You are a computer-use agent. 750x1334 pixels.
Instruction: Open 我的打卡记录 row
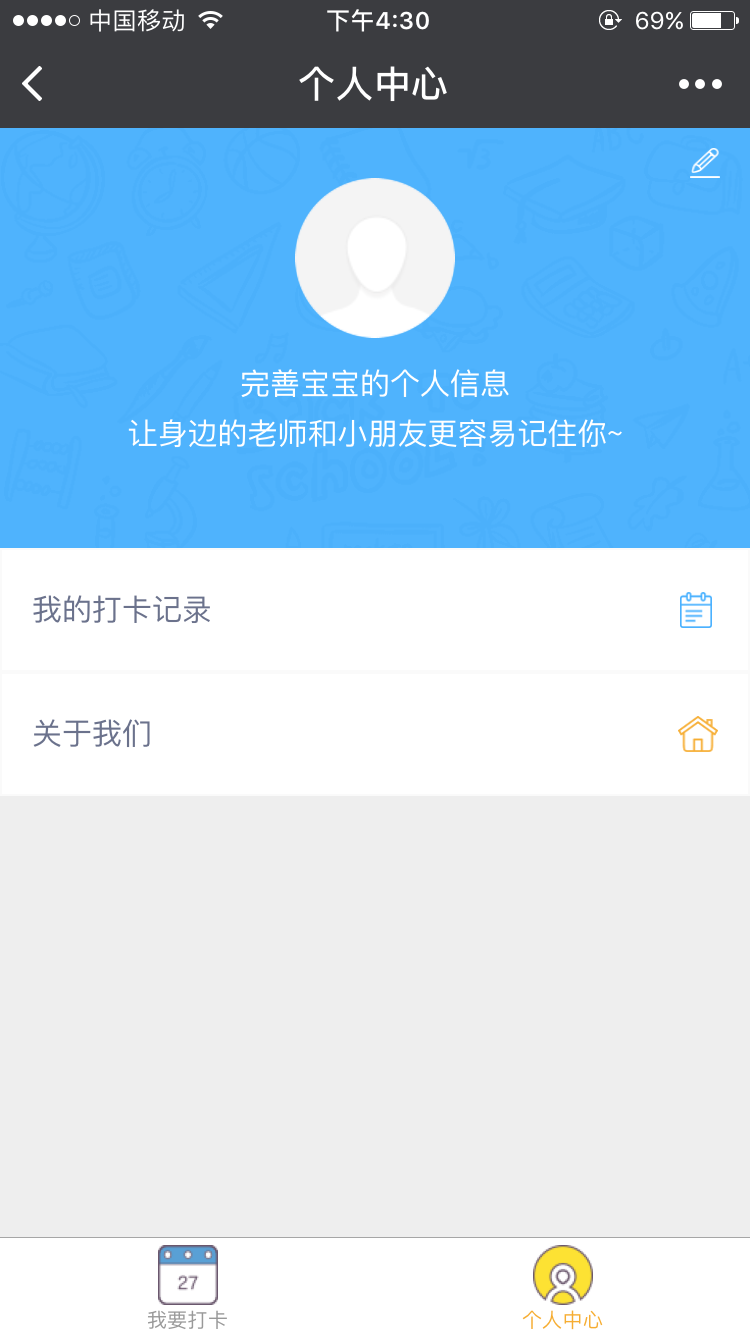pyautogui.click(x=375, y=610)
